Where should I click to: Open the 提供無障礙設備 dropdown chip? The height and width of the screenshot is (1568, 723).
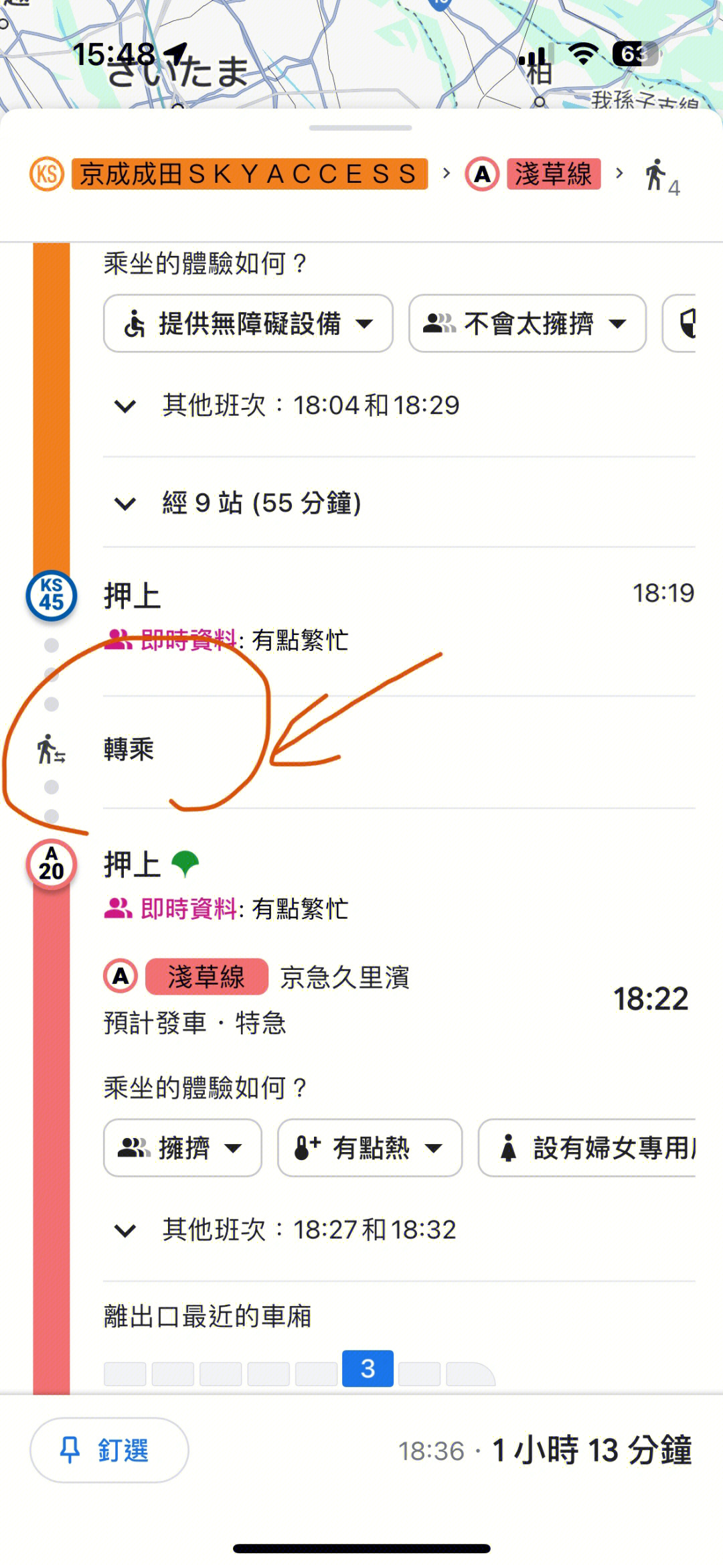pyautogui.click(x=248, y=324)
